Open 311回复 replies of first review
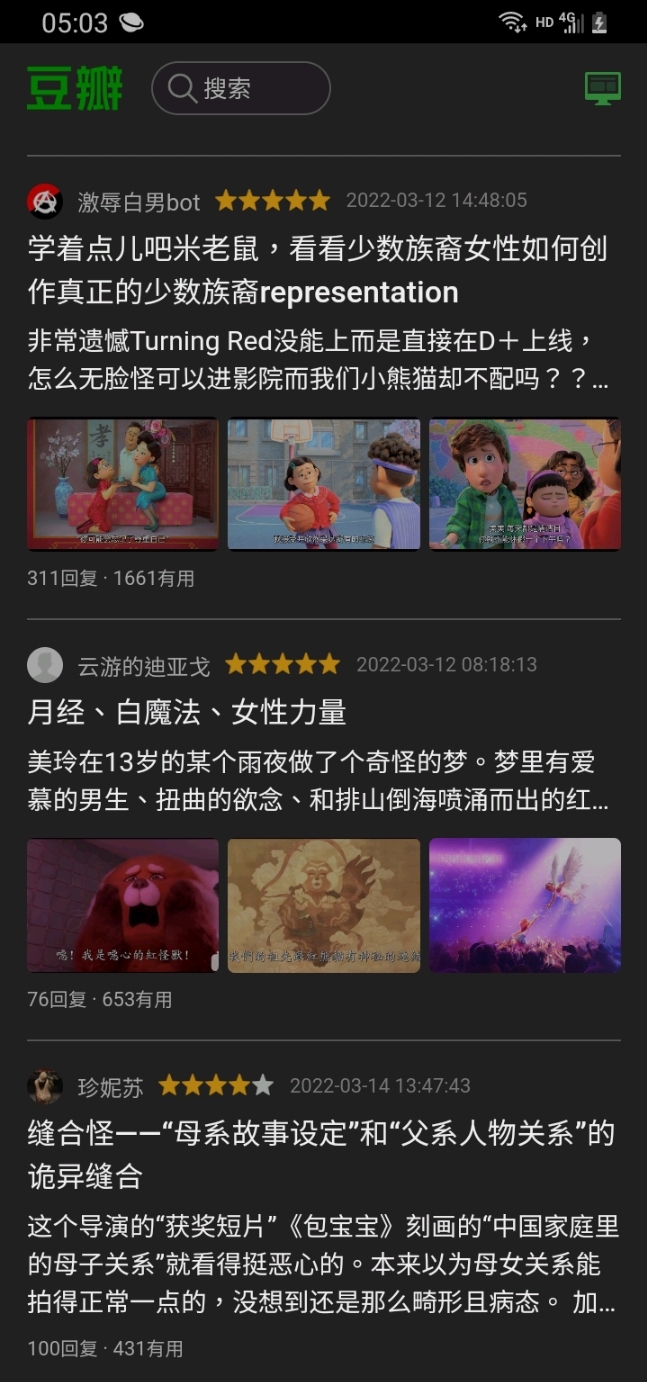 [x=62, y=578]
